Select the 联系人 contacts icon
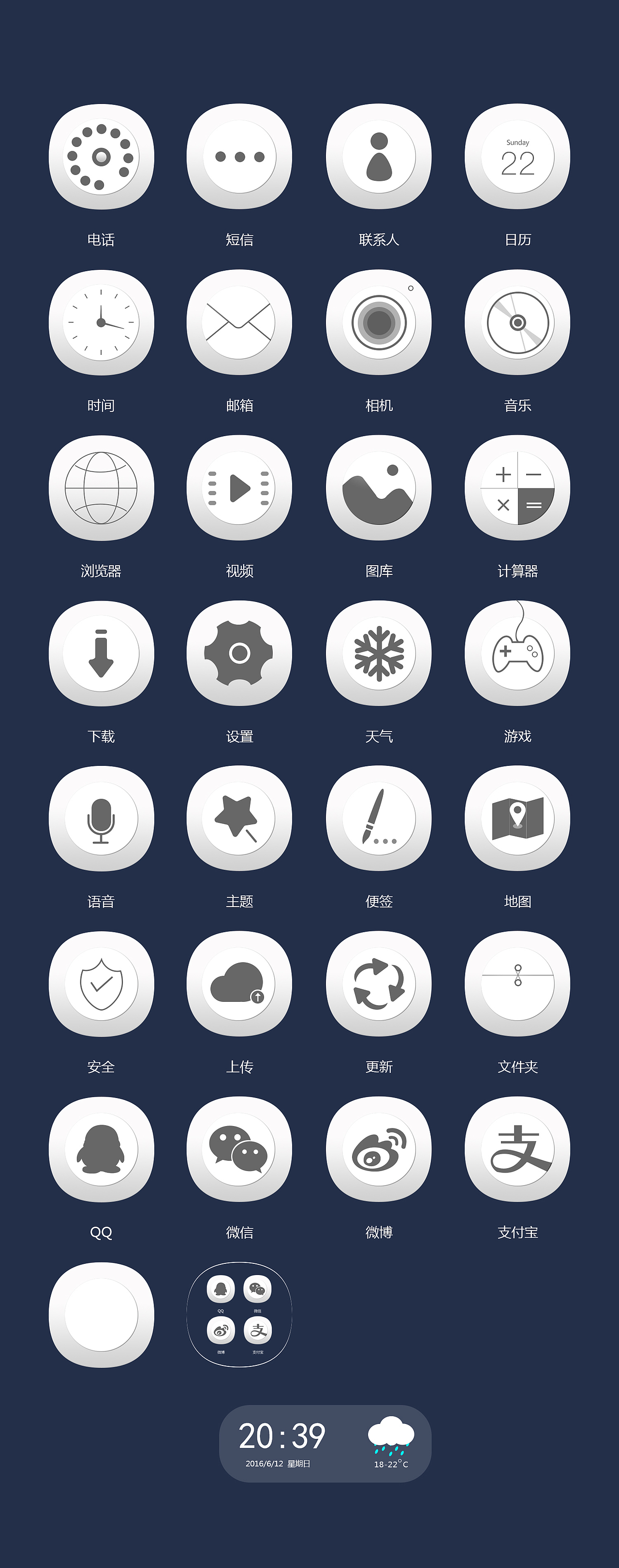 point(378,157)
